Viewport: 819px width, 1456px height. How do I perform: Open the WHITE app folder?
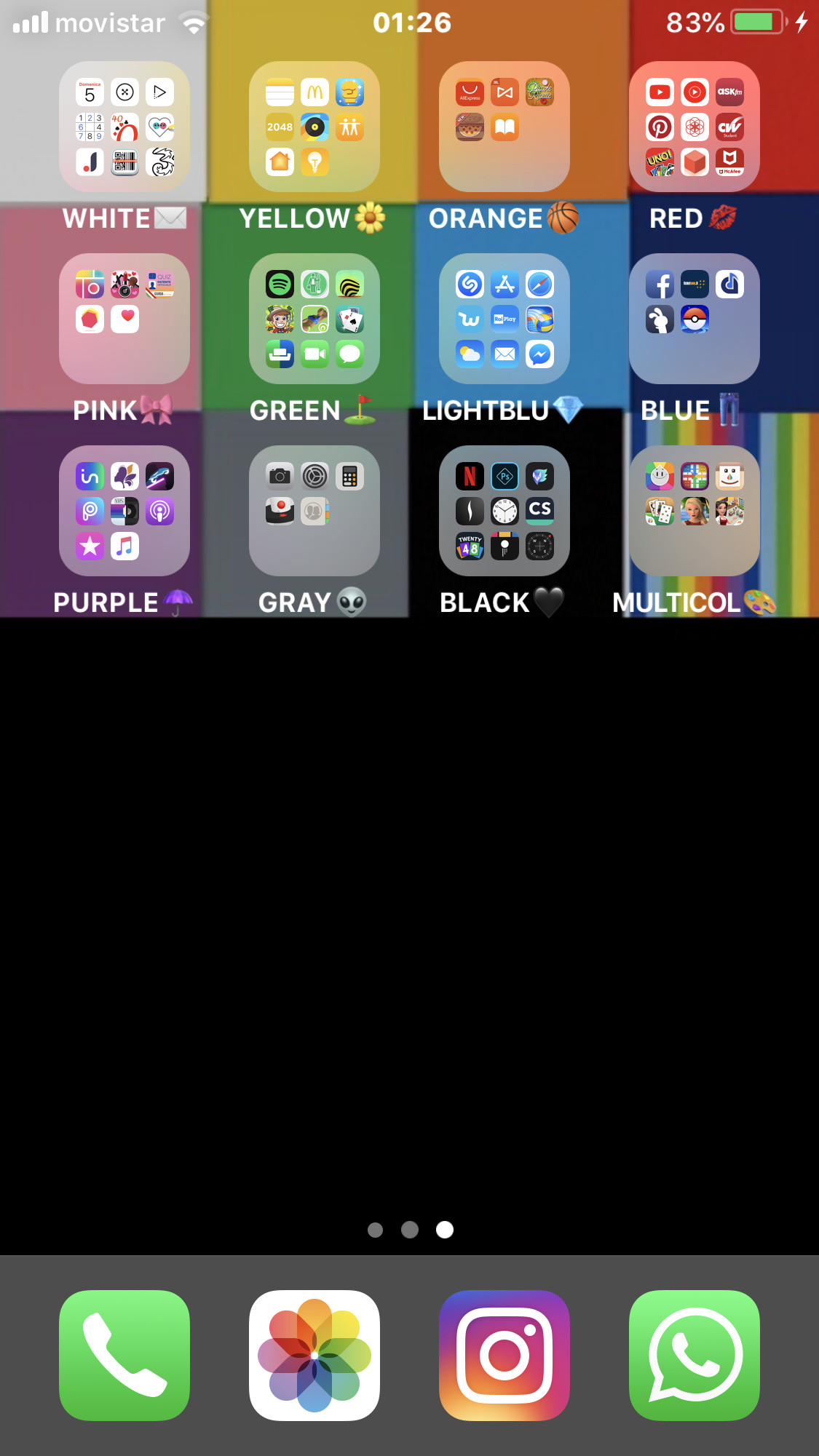pyautogui.click(x=124, y=127)
